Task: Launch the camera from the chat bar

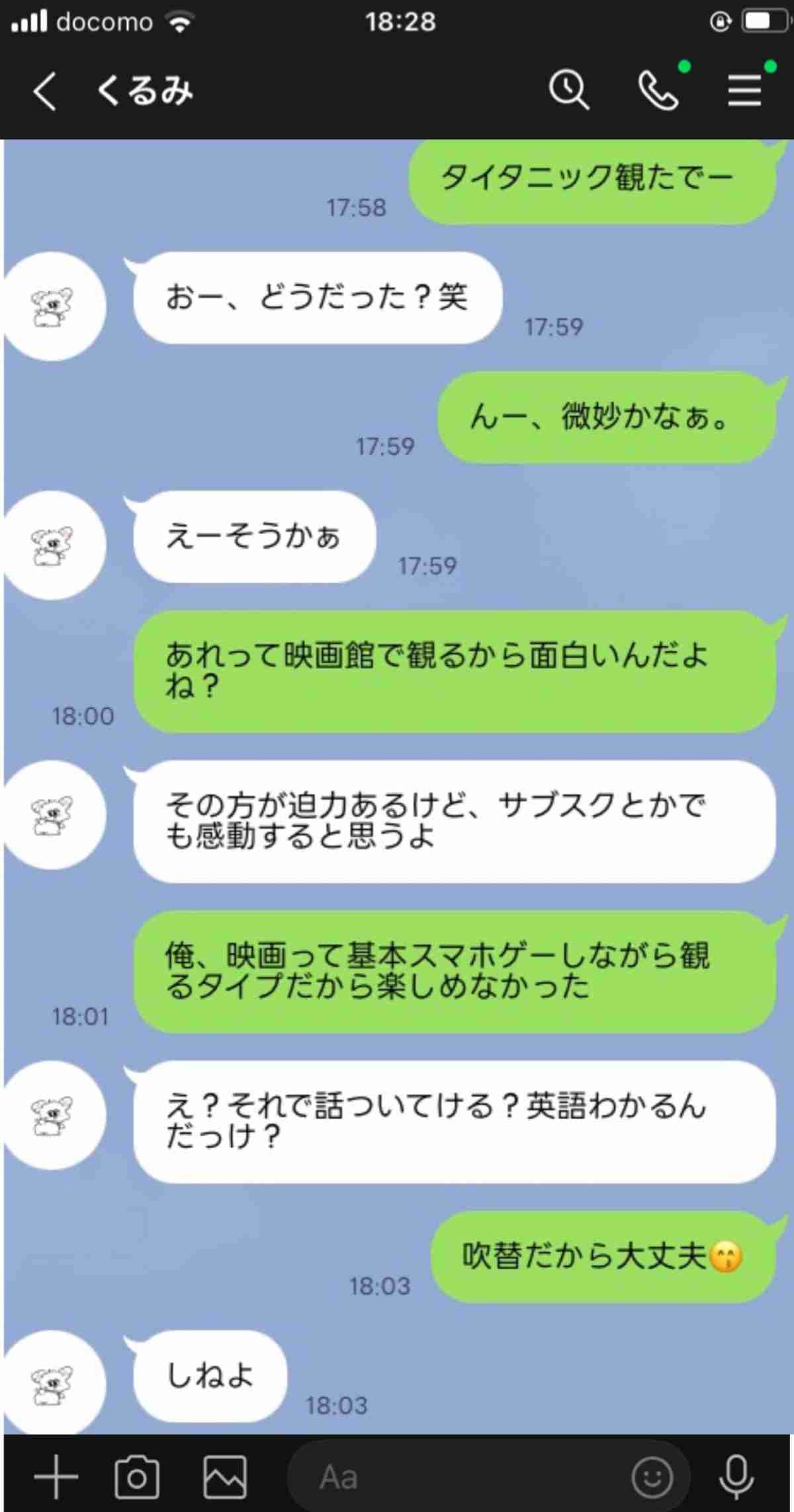Action: [x=137, y=1476]
